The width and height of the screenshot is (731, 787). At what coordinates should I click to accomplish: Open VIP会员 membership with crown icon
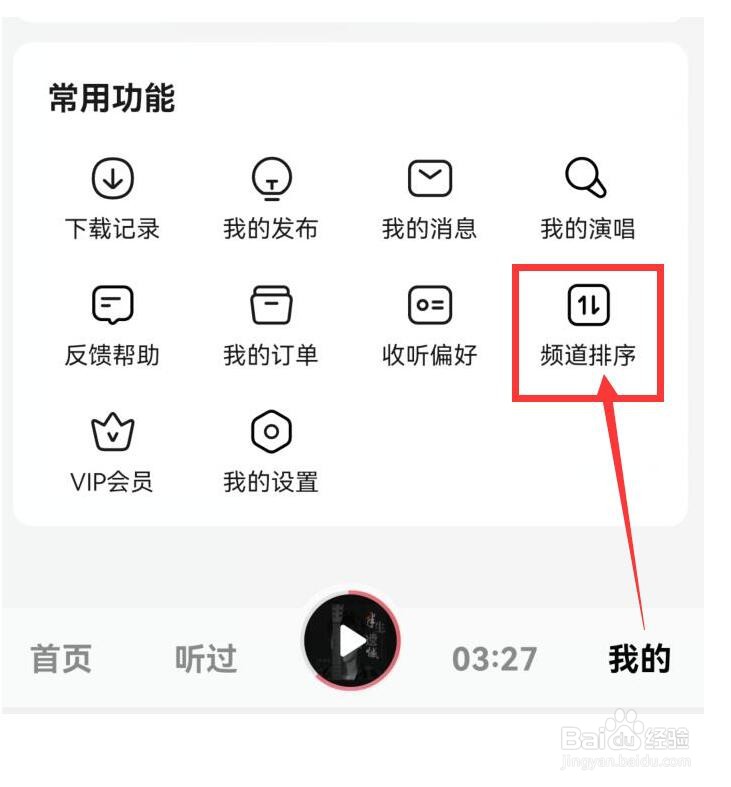click(113, 432)
